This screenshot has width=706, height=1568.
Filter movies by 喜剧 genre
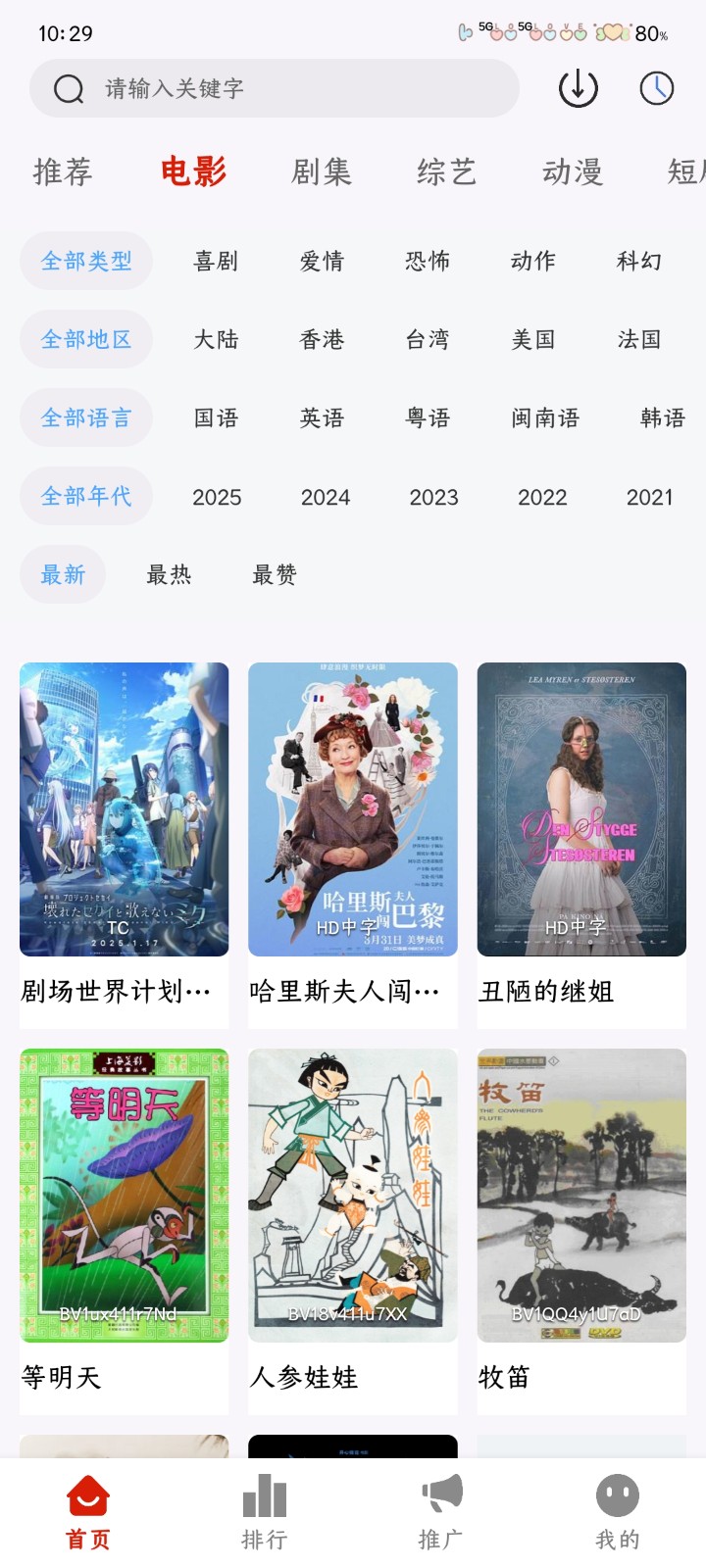click(x=216, y=261)
